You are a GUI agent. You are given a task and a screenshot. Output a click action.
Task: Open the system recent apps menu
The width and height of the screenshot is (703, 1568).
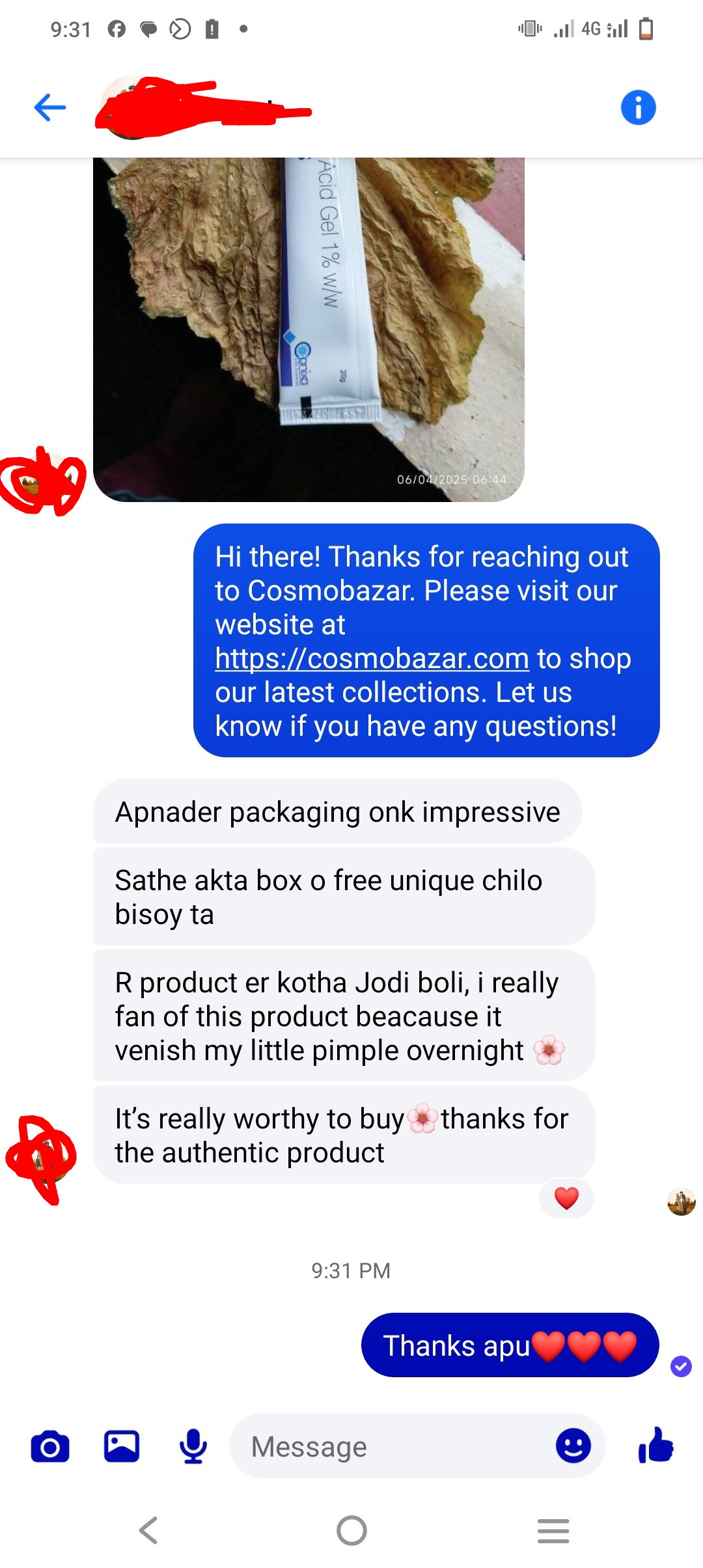point(553,1530)
